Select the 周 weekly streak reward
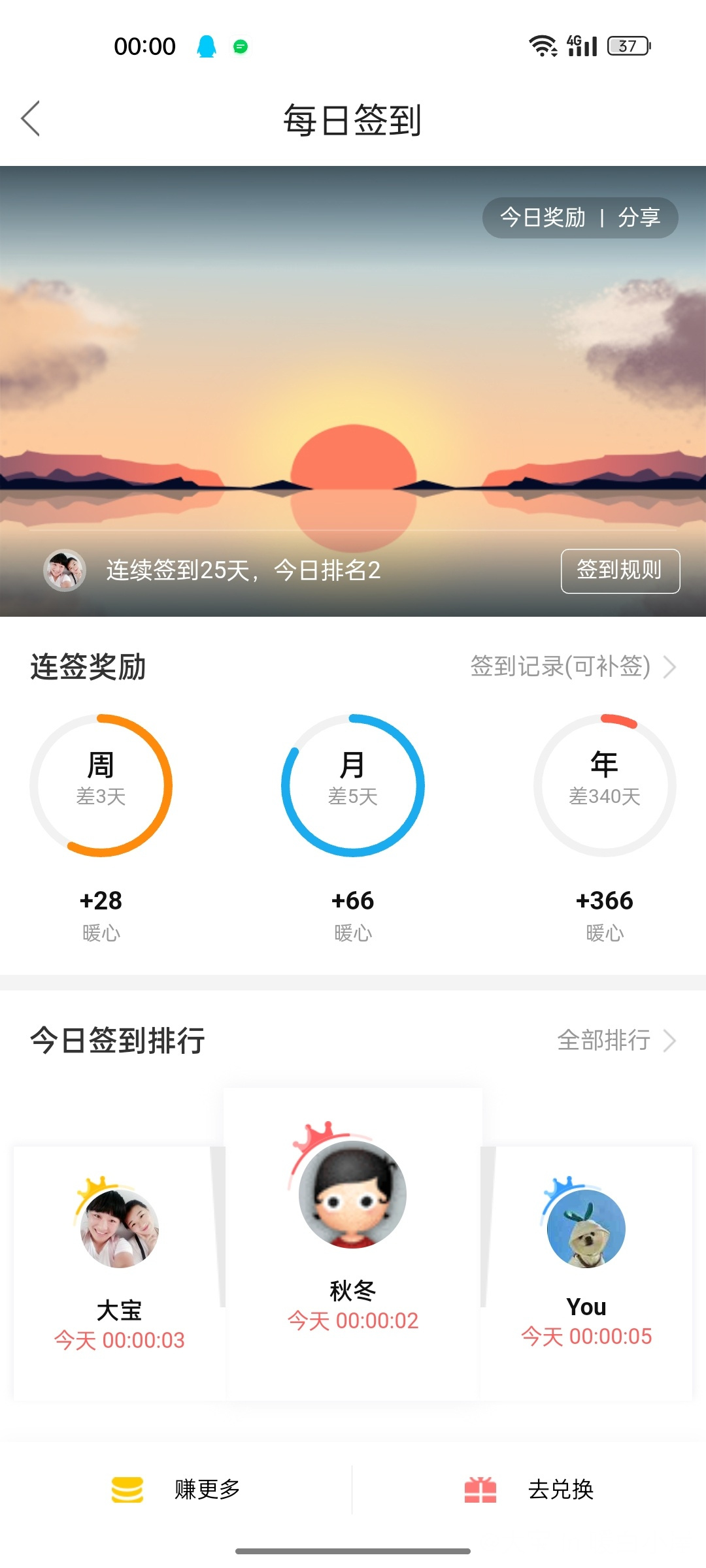Viewport: 706px width, 1568px height. click(x=101, y=785)
